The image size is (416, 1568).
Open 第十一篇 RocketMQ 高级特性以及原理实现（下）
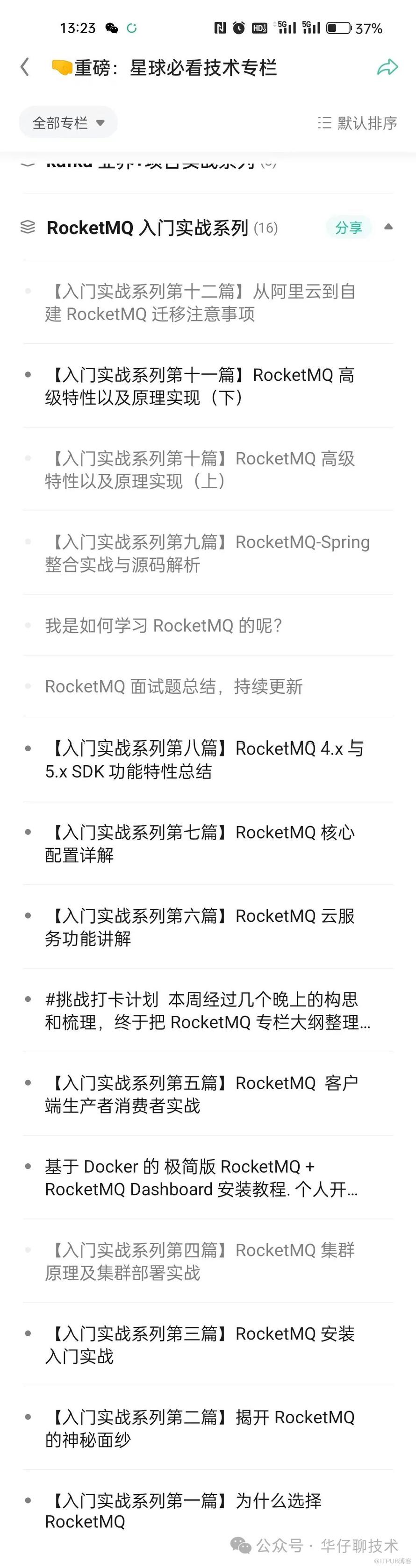(201, 386)
